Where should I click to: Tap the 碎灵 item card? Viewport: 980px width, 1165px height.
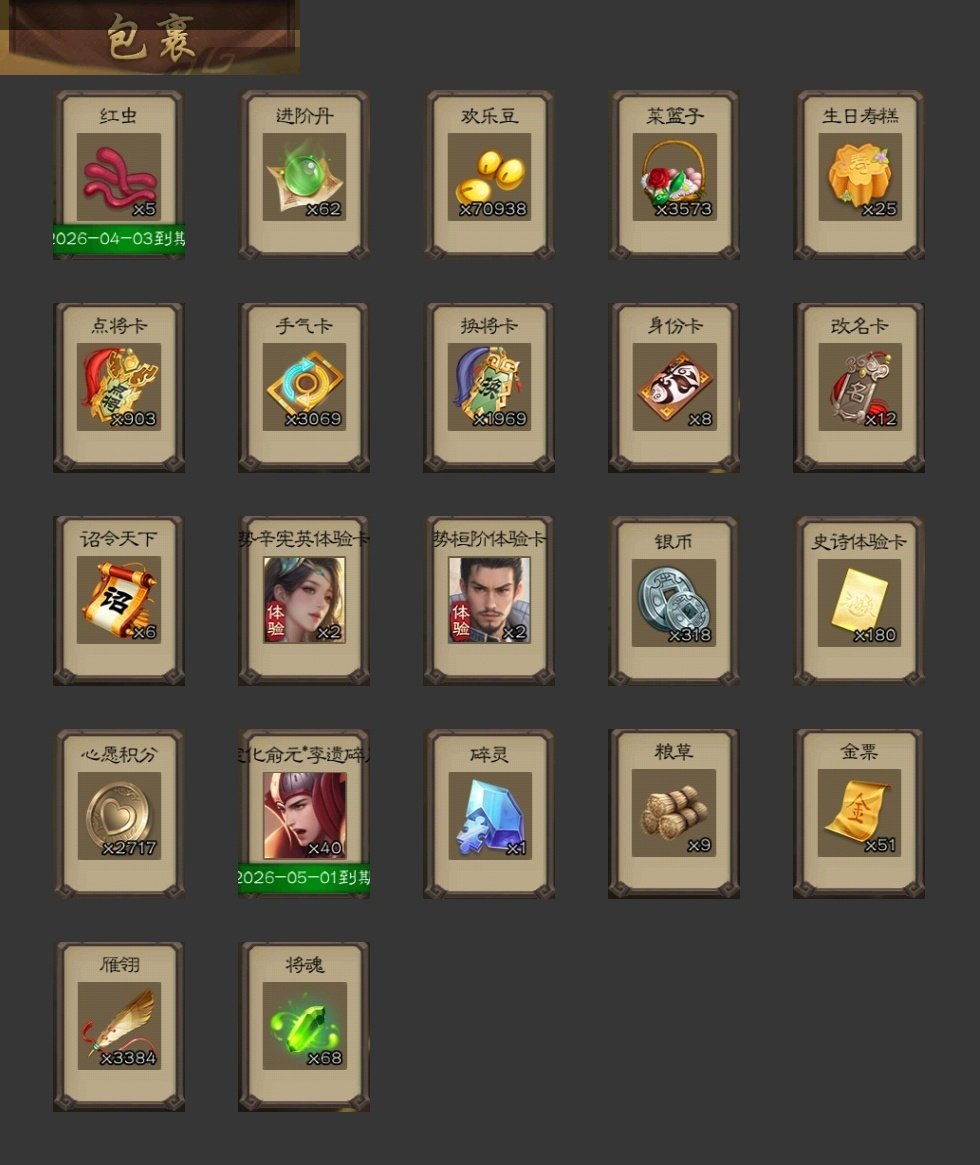pyautogui.click(x=489, y=814)
